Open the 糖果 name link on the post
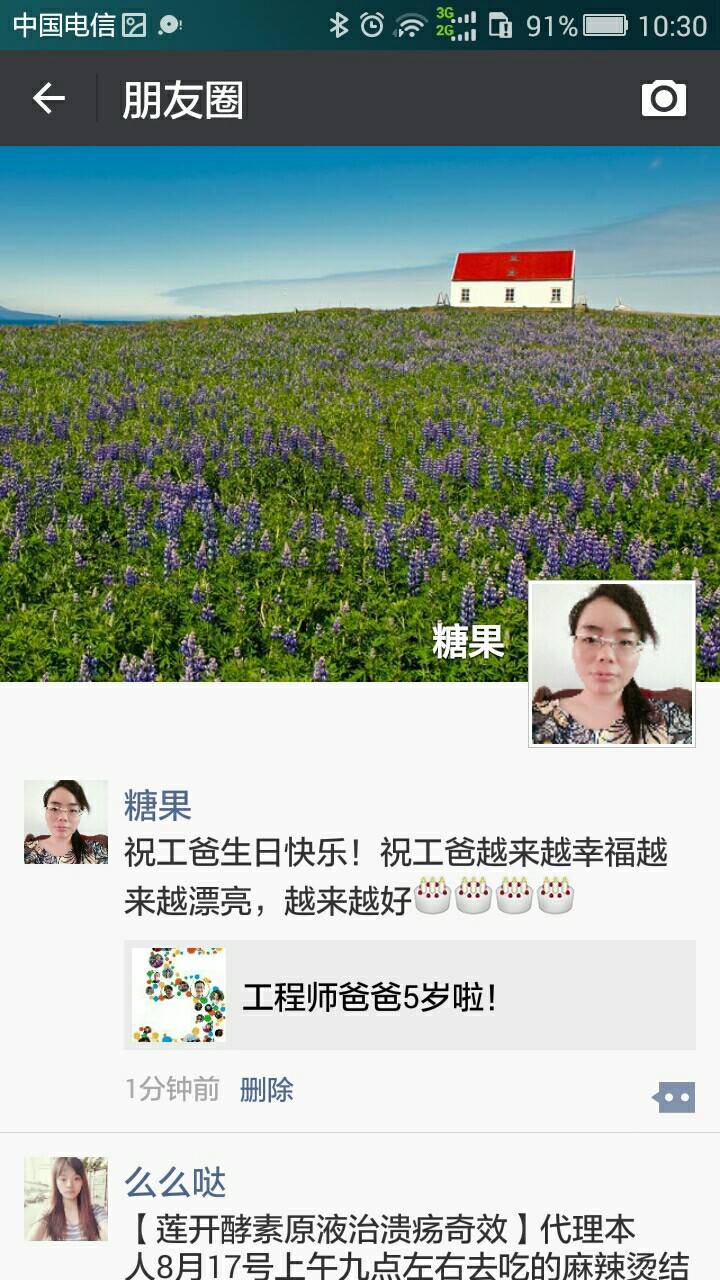Screen dimensions: 720x1280 tap(157, 805)
